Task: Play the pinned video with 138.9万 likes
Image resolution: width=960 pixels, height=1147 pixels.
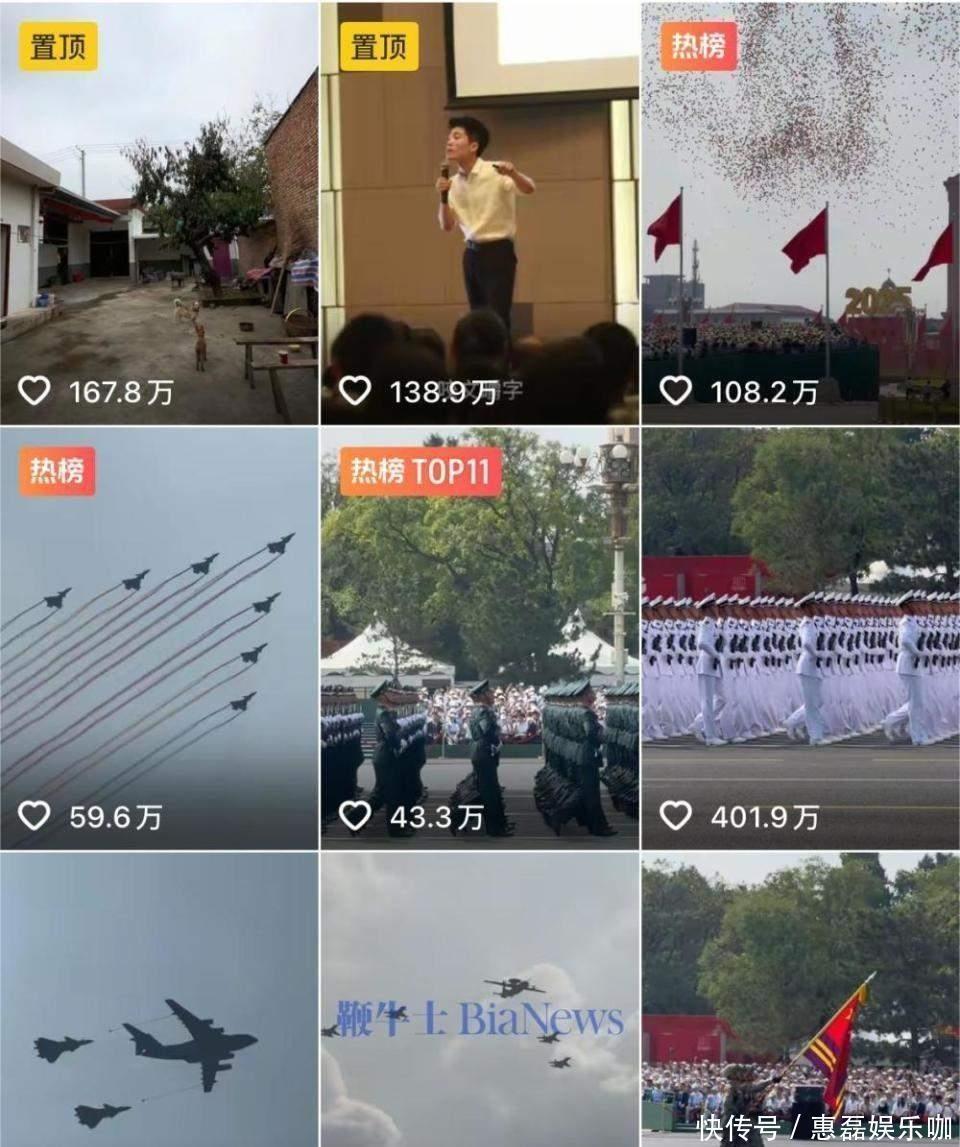Action: [479, 213]
